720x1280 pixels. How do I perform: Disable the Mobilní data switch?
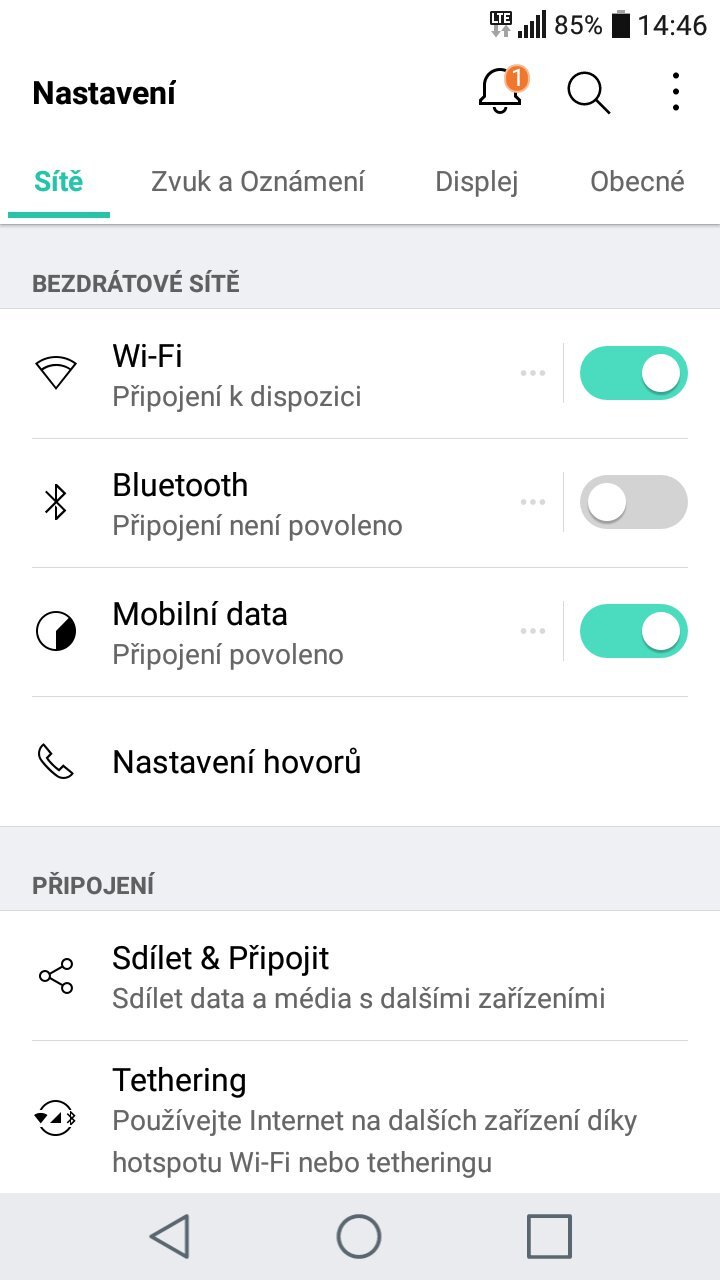coord(633,631)
